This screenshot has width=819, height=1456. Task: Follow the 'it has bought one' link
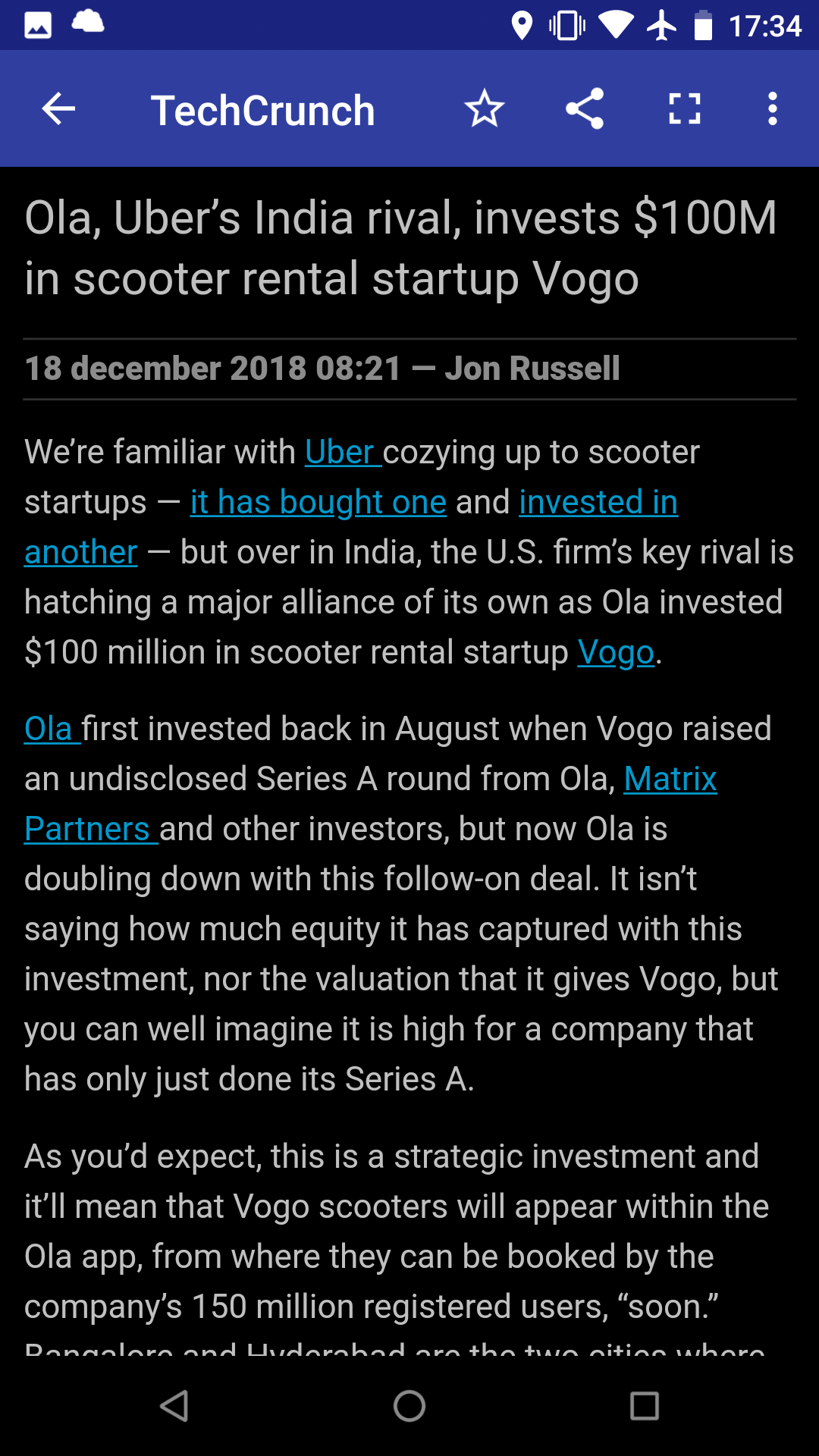318,502
